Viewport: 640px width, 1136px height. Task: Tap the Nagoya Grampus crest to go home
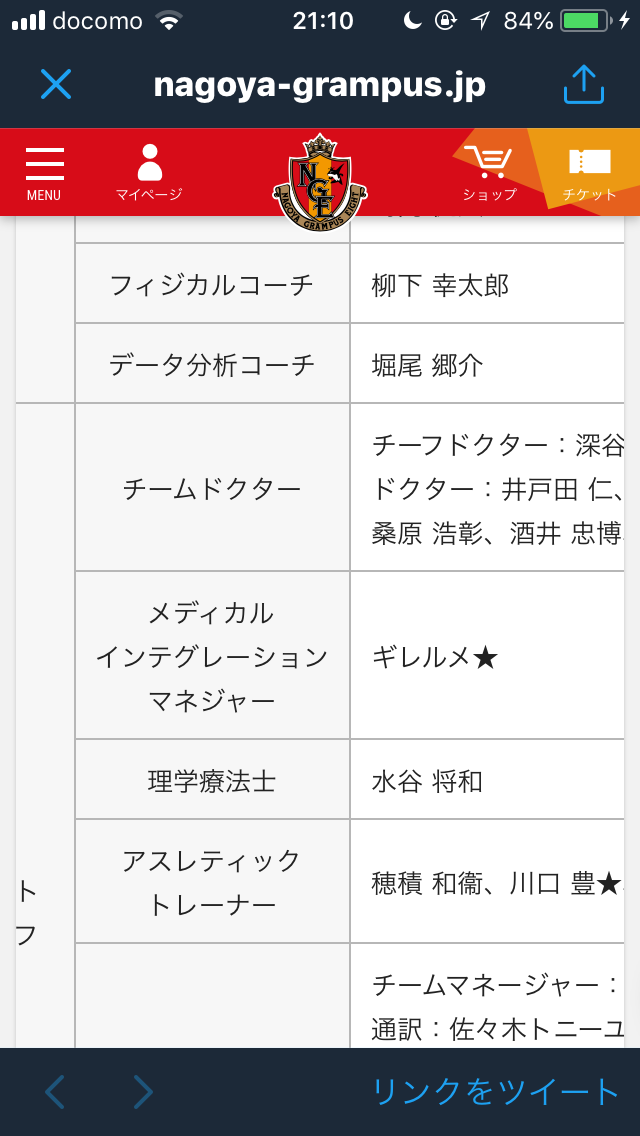(320, 182)
